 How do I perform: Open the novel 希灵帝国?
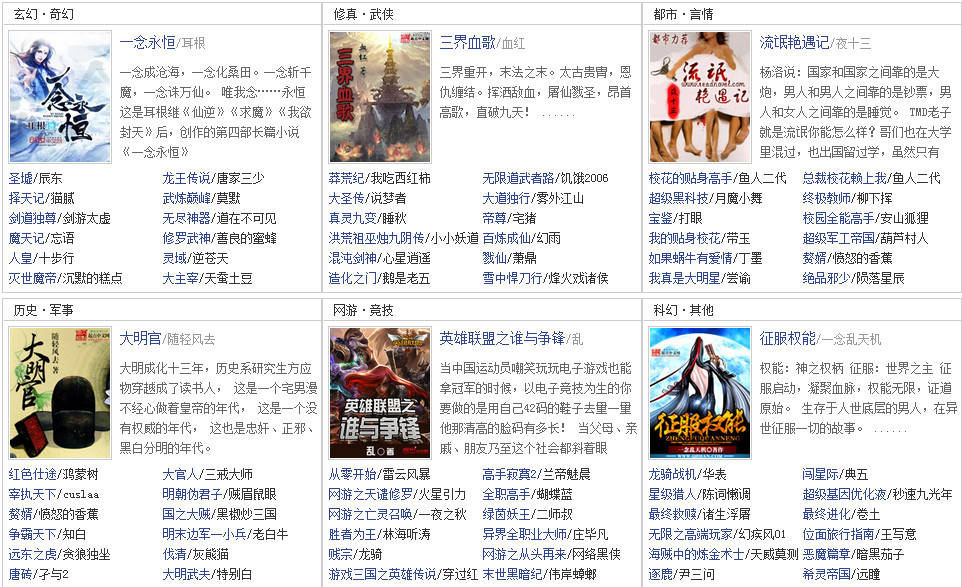click(826, 574)
